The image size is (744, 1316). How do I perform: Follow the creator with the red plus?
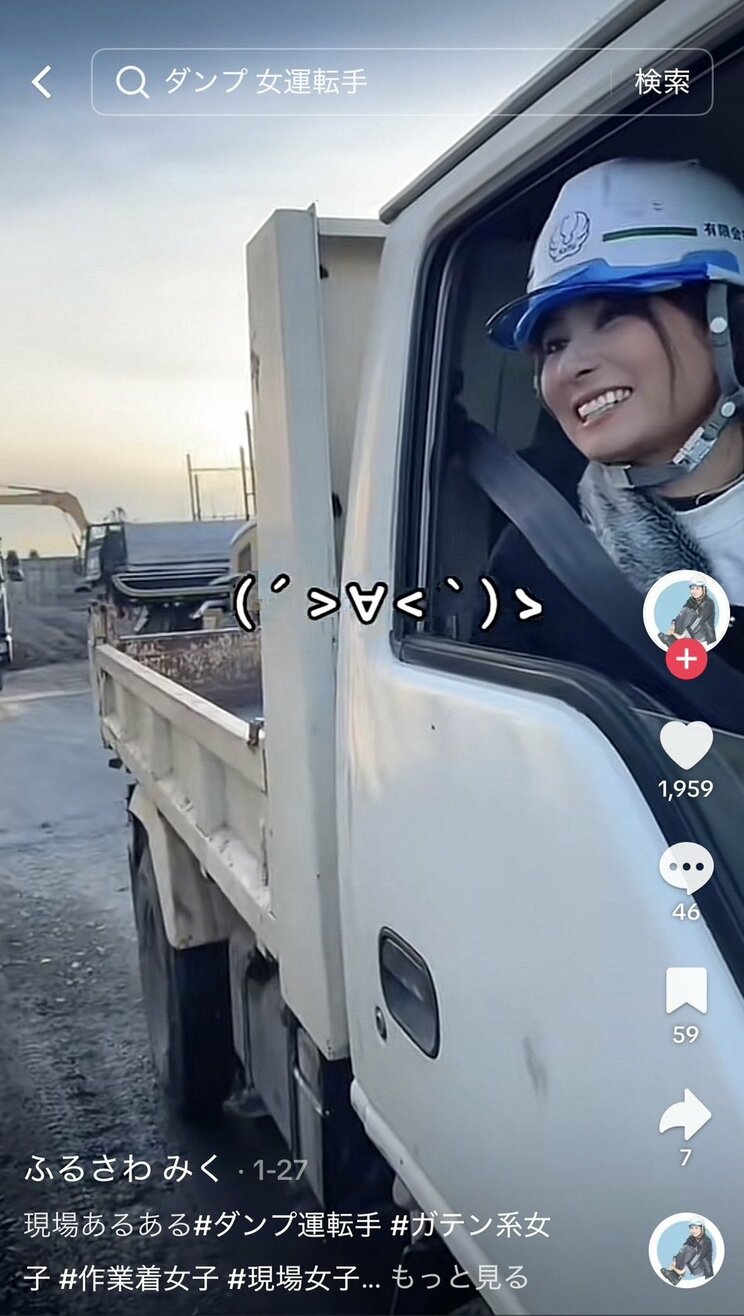point(686,659)
